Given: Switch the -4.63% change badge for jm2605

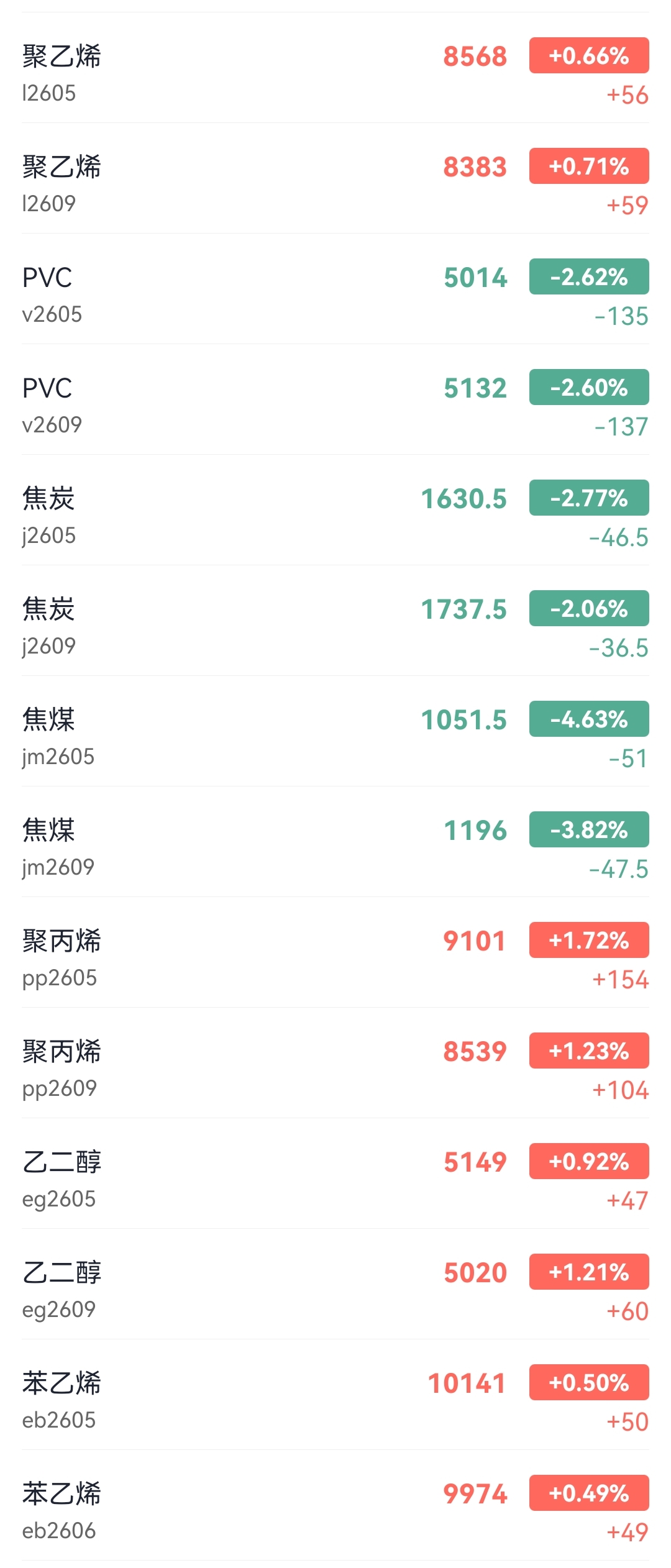Looking at the screenshot, I should point(588,719).
